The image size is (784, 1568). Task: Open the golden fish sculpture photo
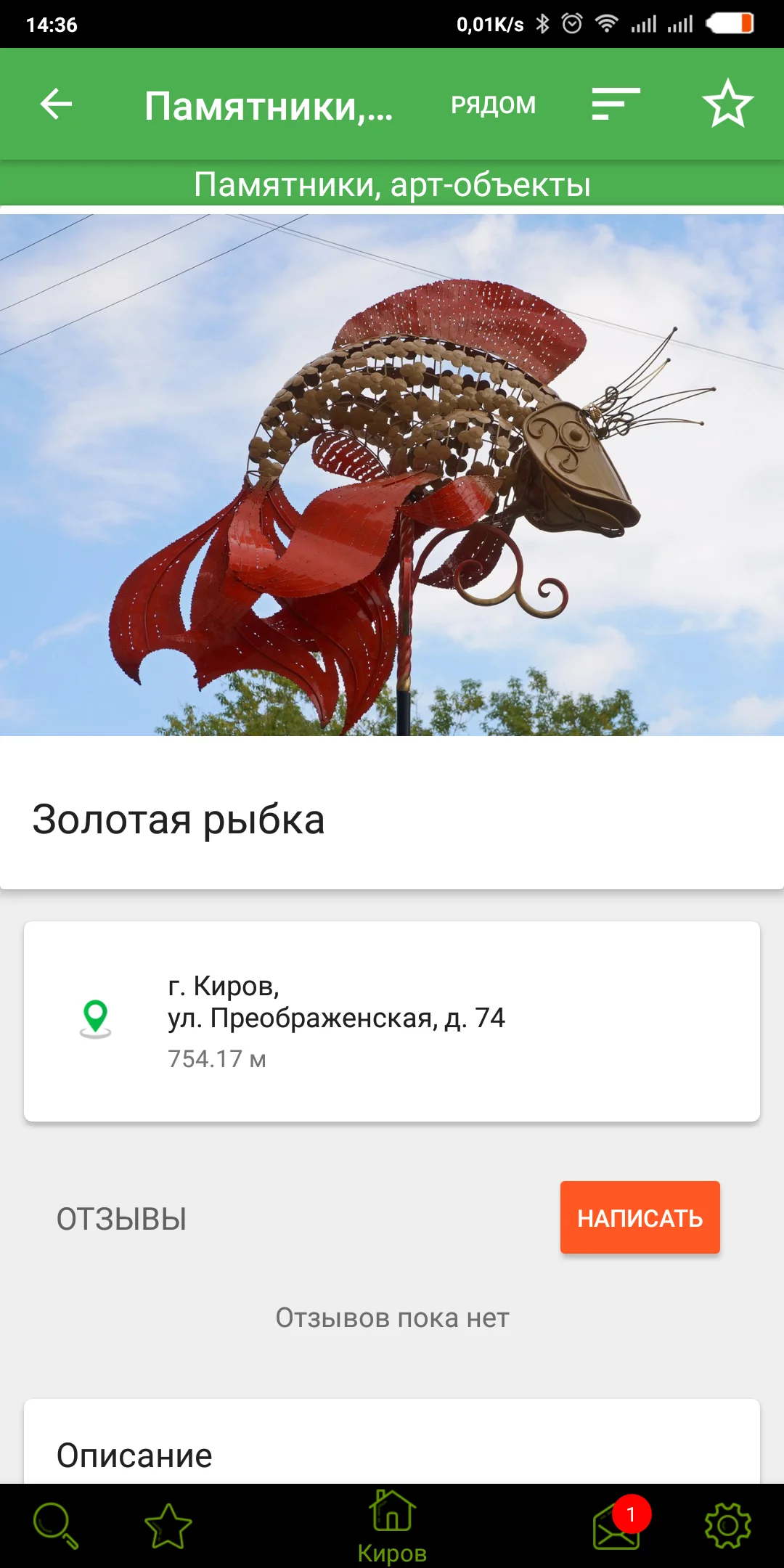(x=392, y=472)
